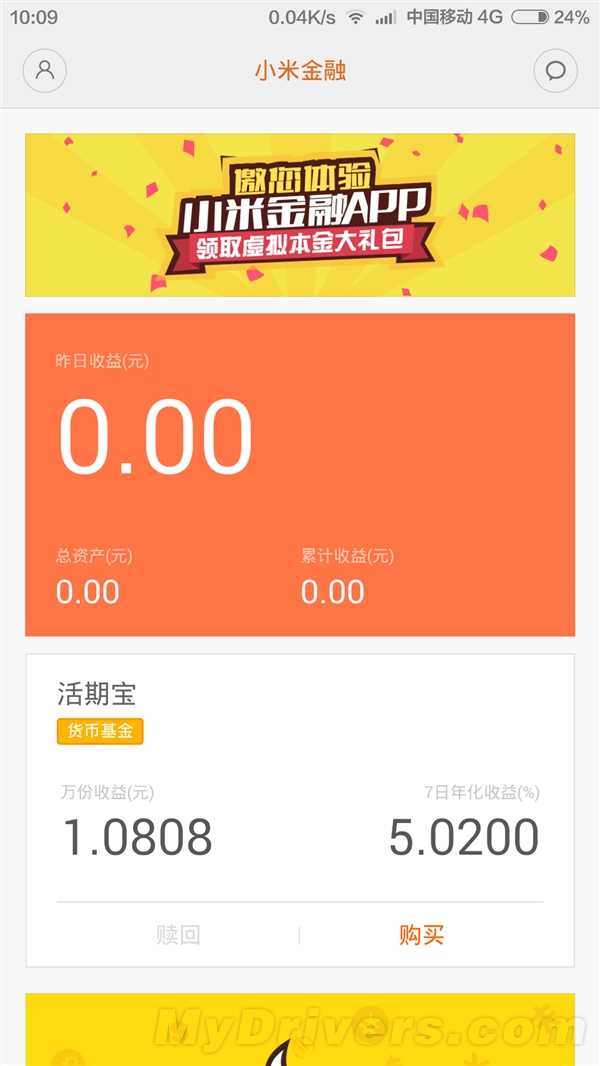The image size is (600, 1066).
Task: Open the user profile icon
Action: (44, 71)
